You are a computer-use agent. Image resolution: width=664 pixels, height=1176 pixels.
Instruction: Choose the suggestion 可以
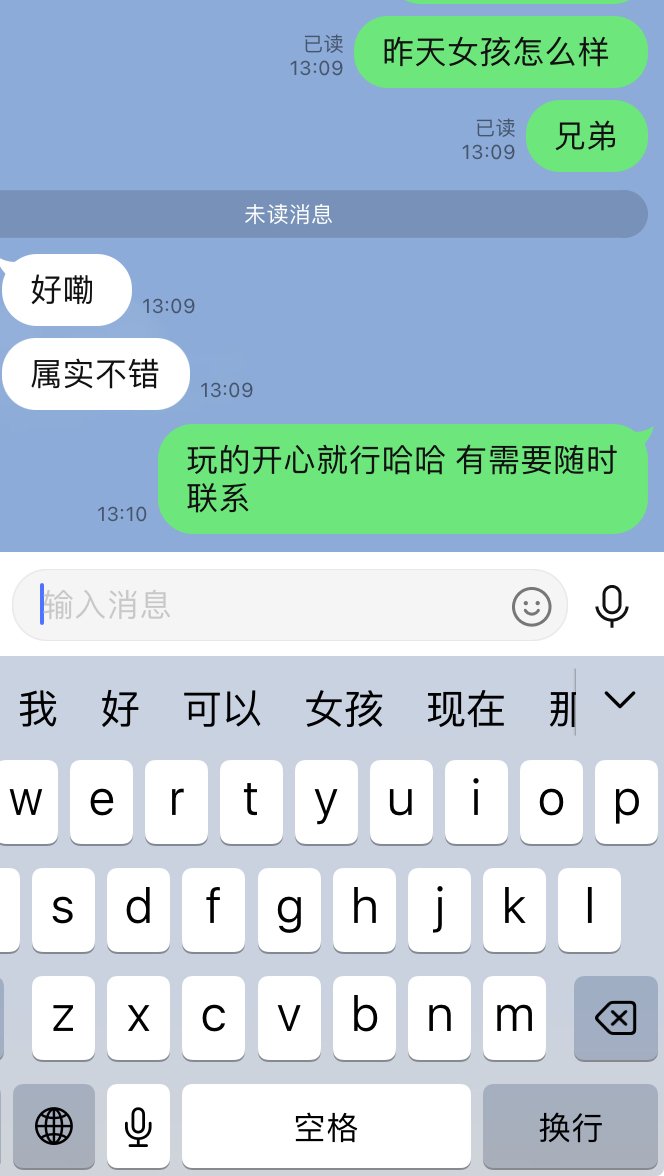click(222, 709)
